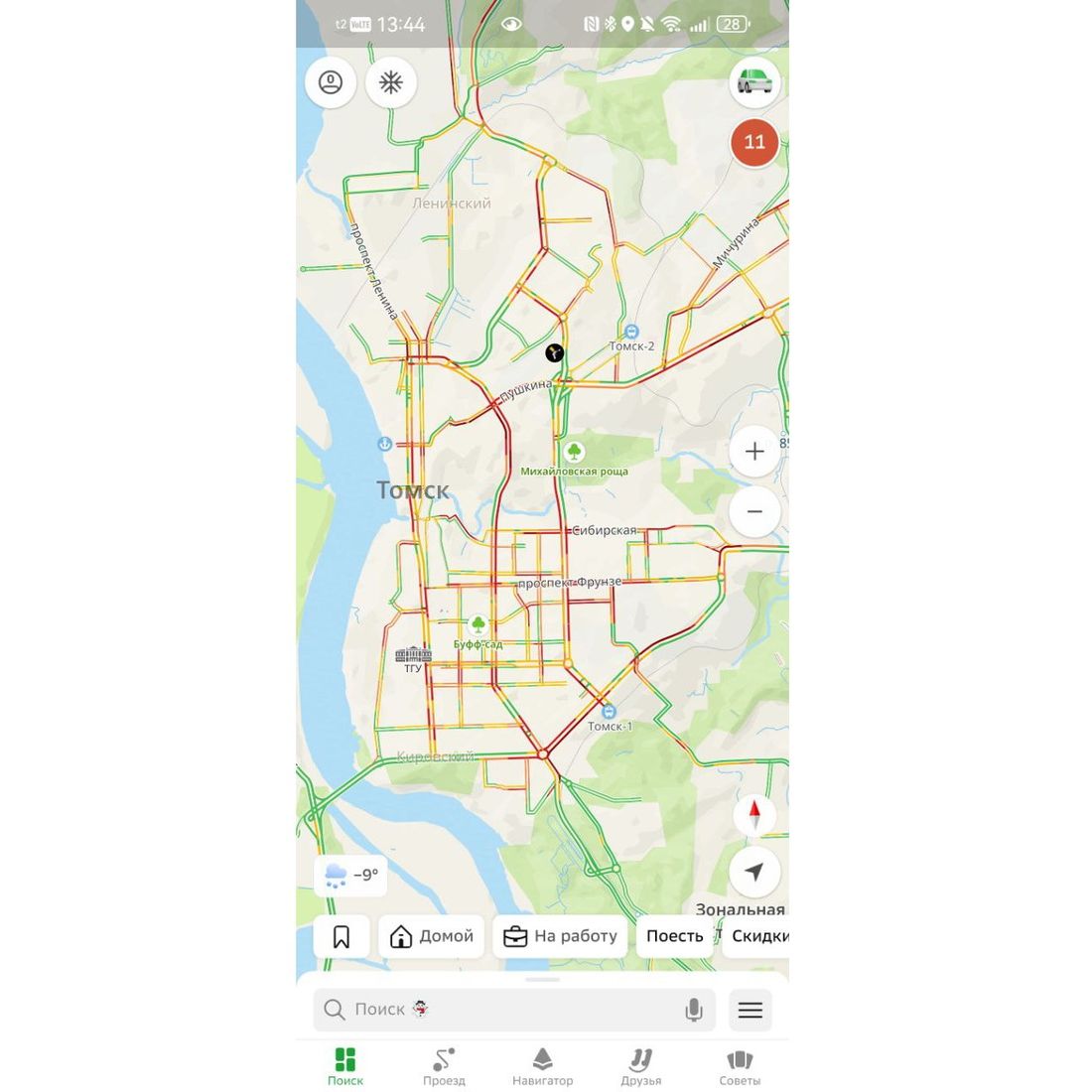The image size is (1092, 1092).
Task: Center map on my location
Action: click(754, 873)
